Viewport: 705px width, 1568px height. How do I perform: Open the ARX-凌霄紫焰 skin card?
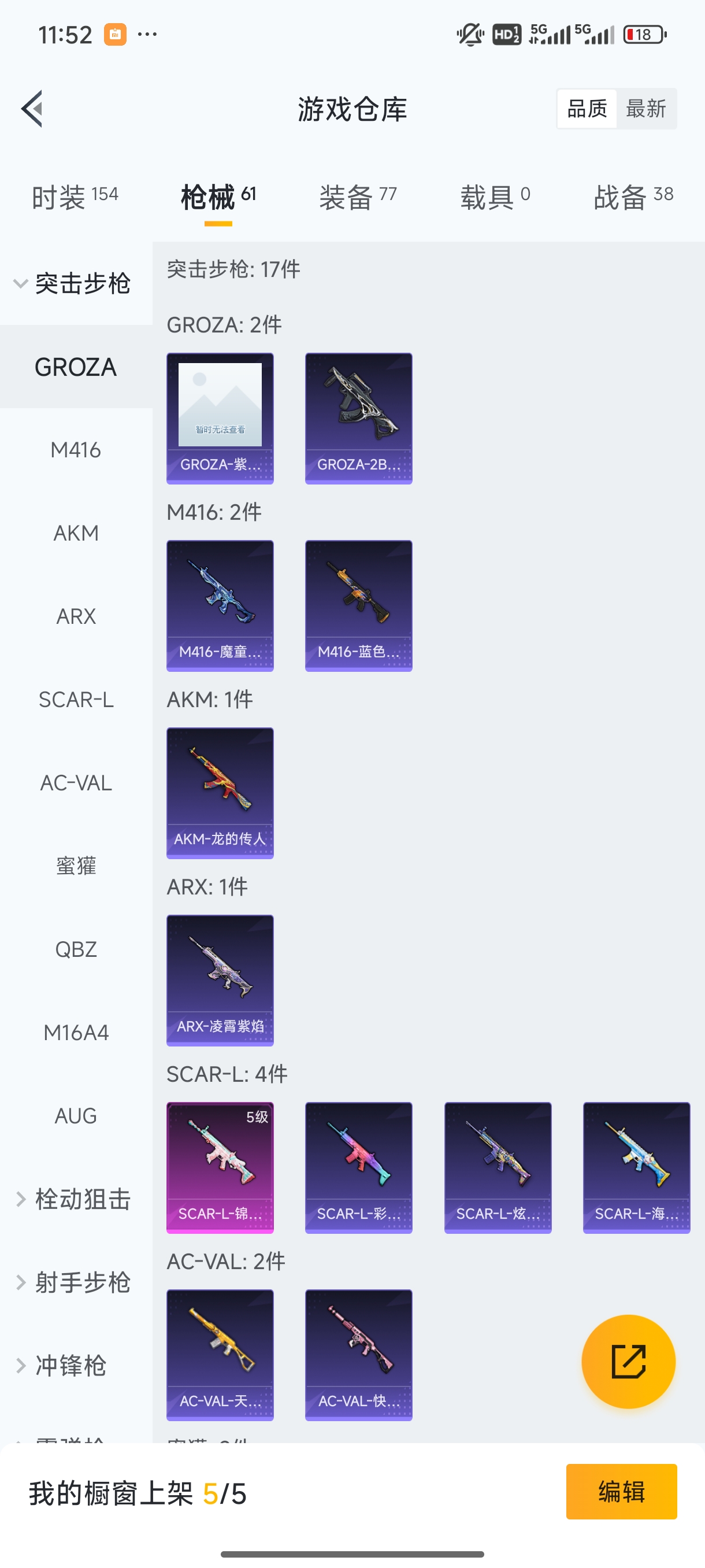point(220,980)
